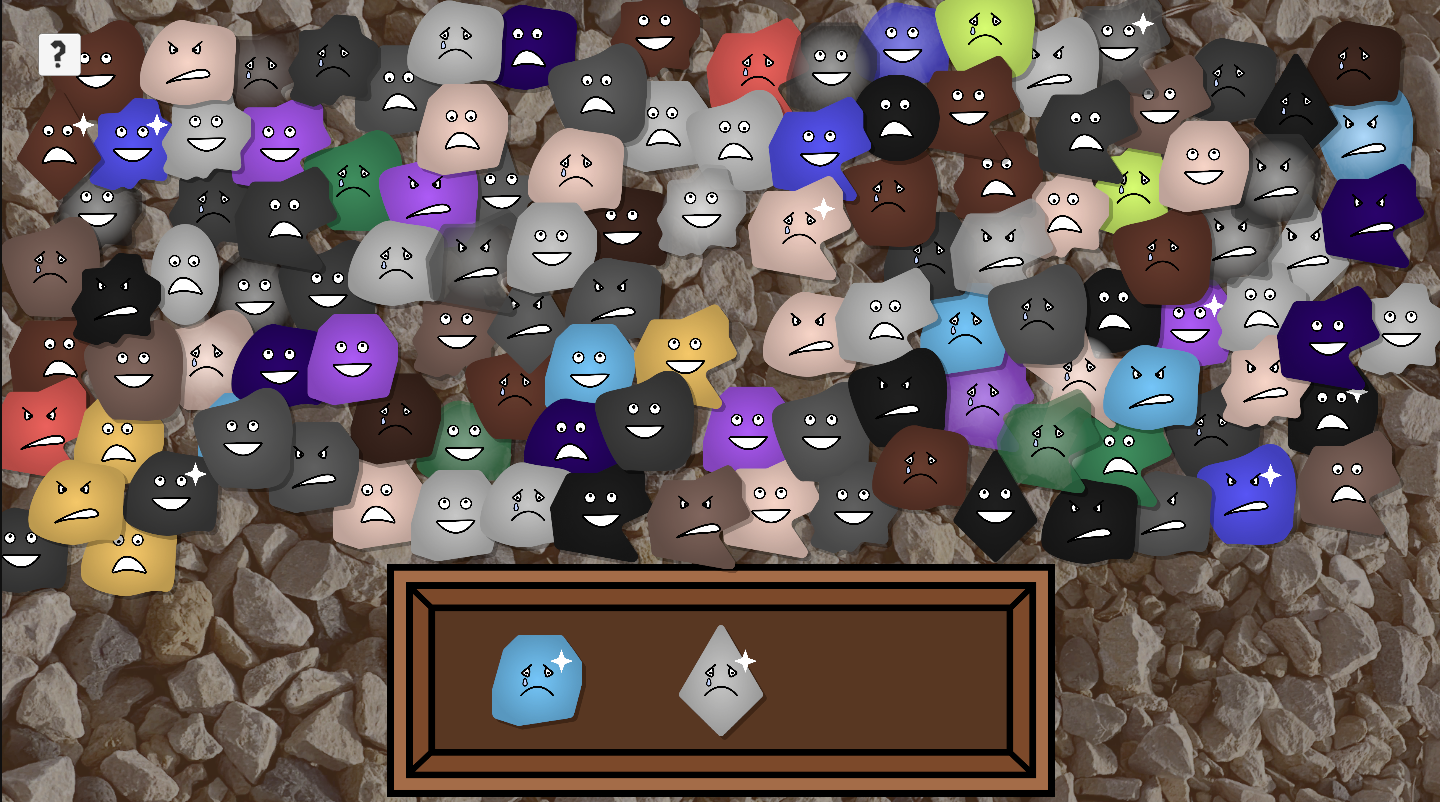The width and height of the screenshot is (1440, 802).
Task: Pick the smiling black diamond rock
Action: click(x=994, y=508)
